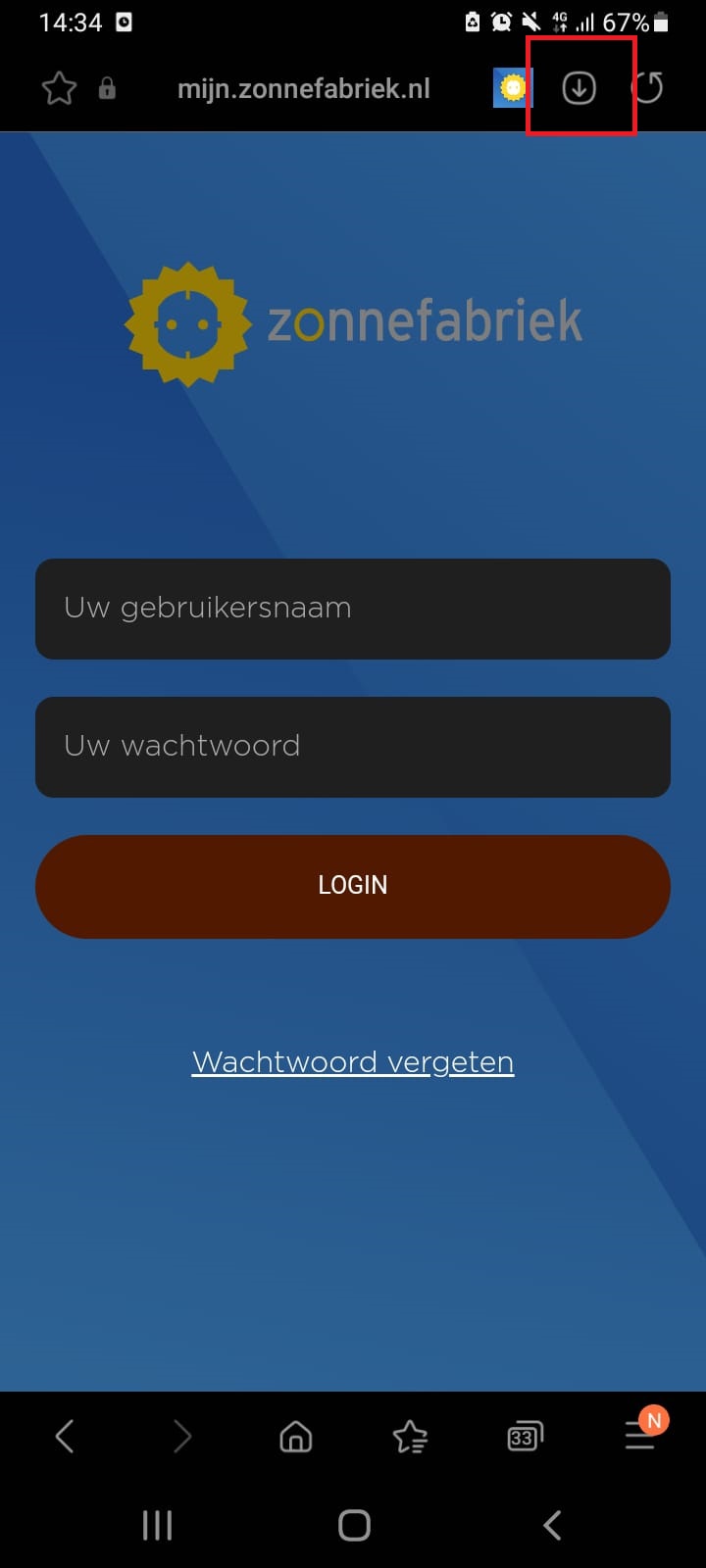Go back using the browser back arrow

pos(64,1436)
